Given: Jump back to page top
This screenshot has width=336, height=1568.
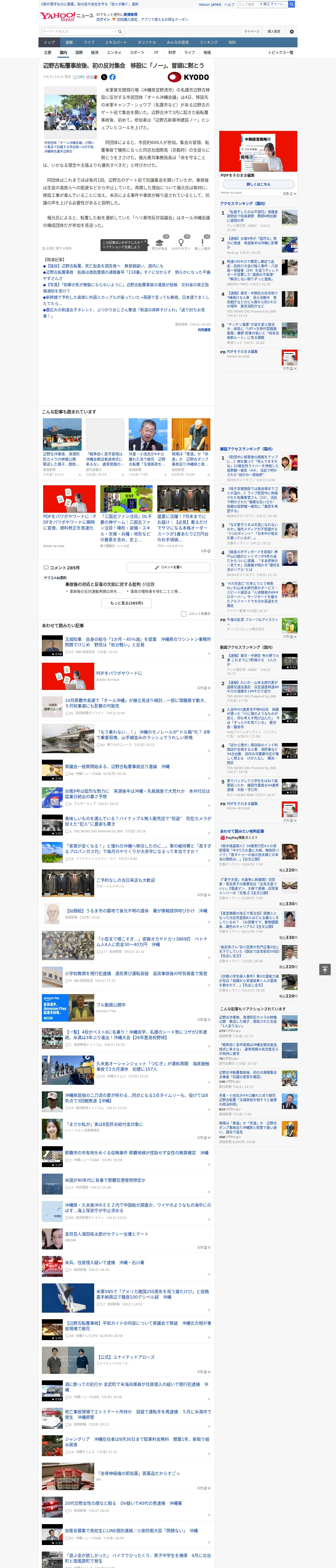Looking at the screenshot, I should point(325,969).
